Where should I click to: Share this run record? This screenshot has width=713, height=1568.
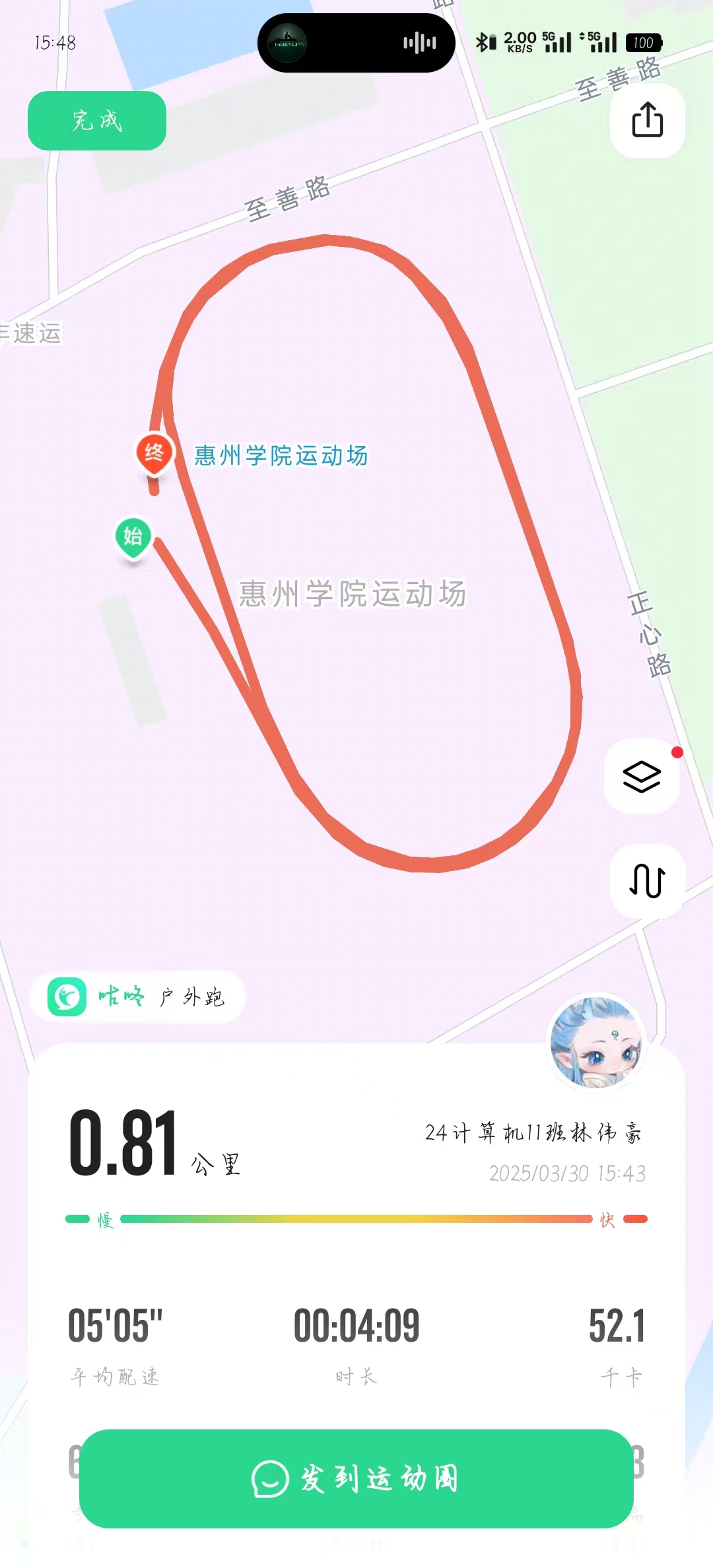point(647,120)
